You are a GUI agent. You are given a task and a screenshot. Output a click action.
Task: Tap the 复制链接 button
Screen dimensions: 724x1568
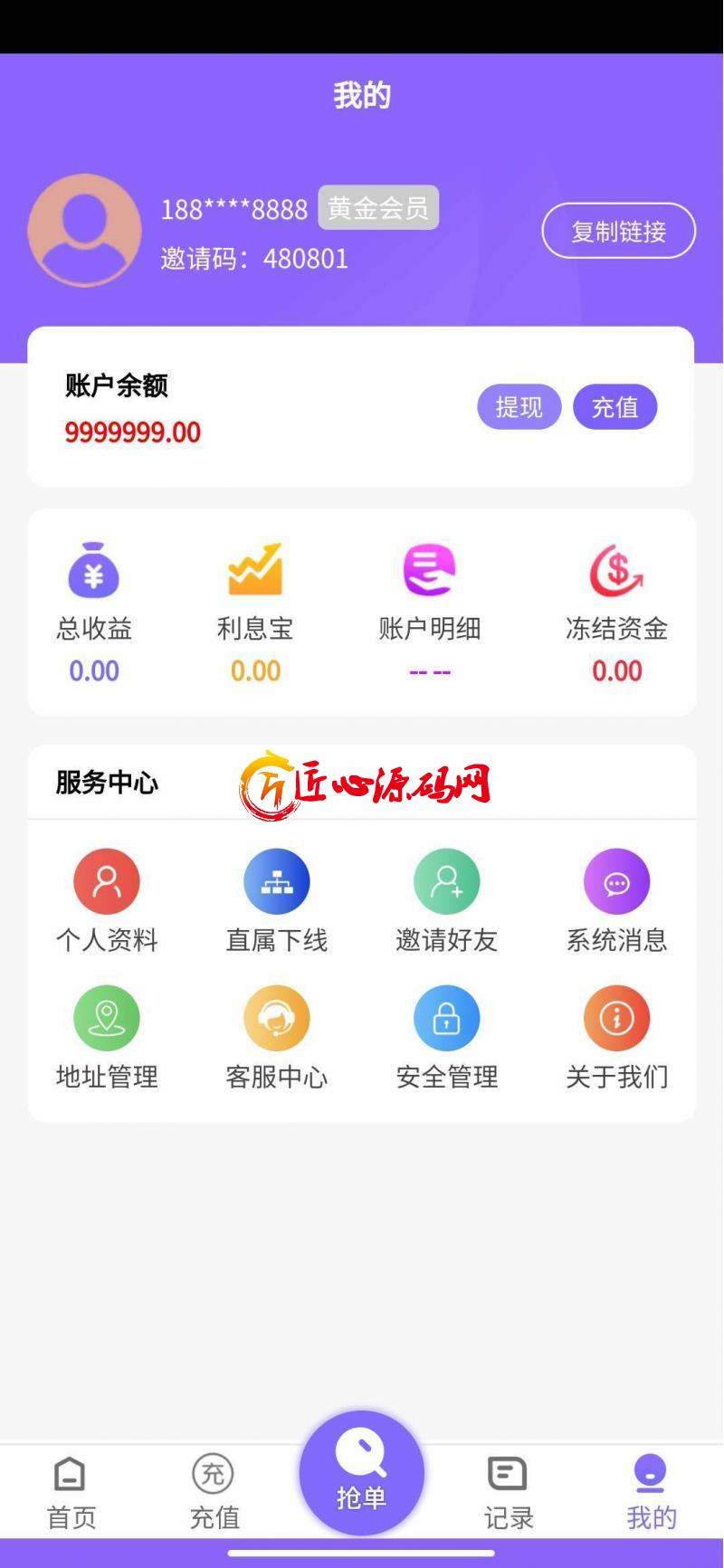point(618,231)
